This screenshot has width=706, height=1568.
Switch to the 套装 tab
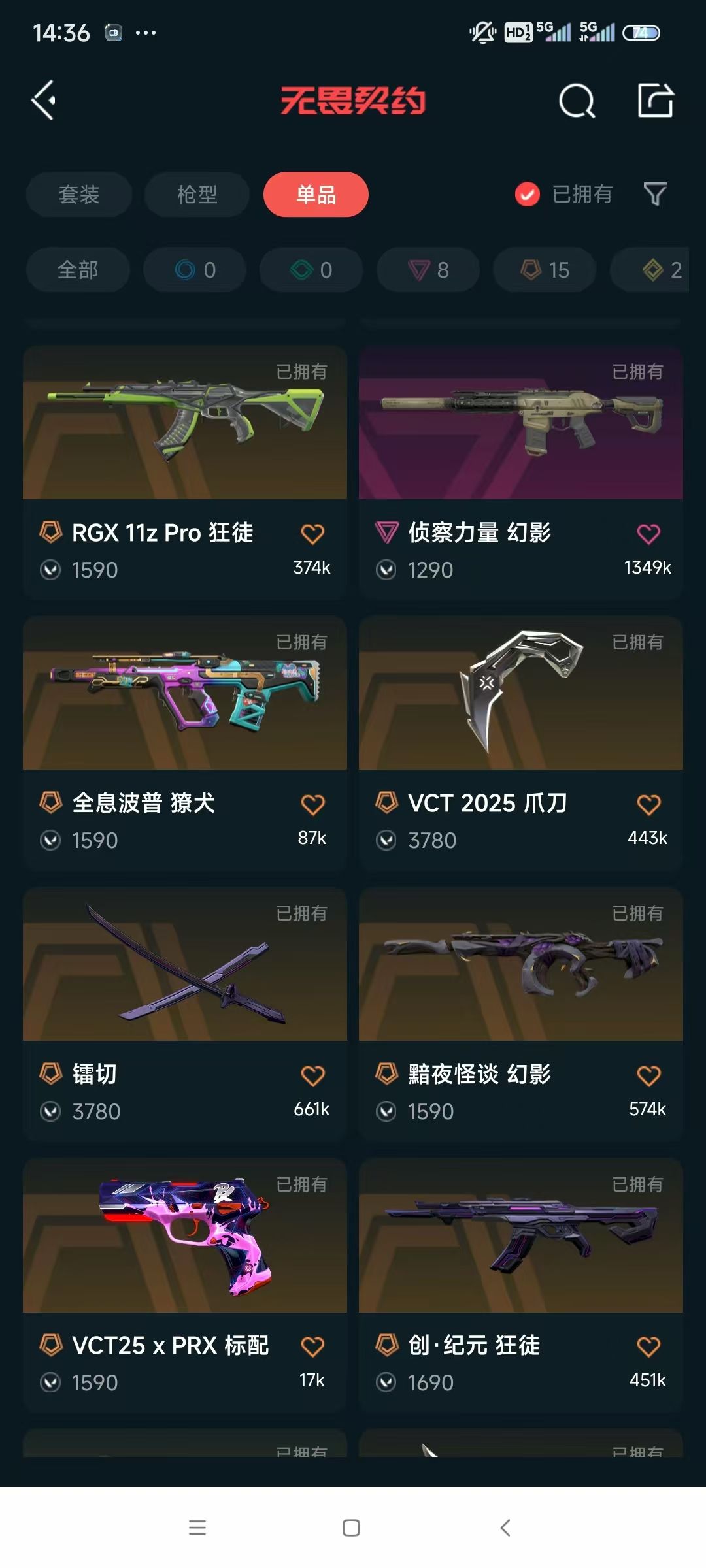79,194
